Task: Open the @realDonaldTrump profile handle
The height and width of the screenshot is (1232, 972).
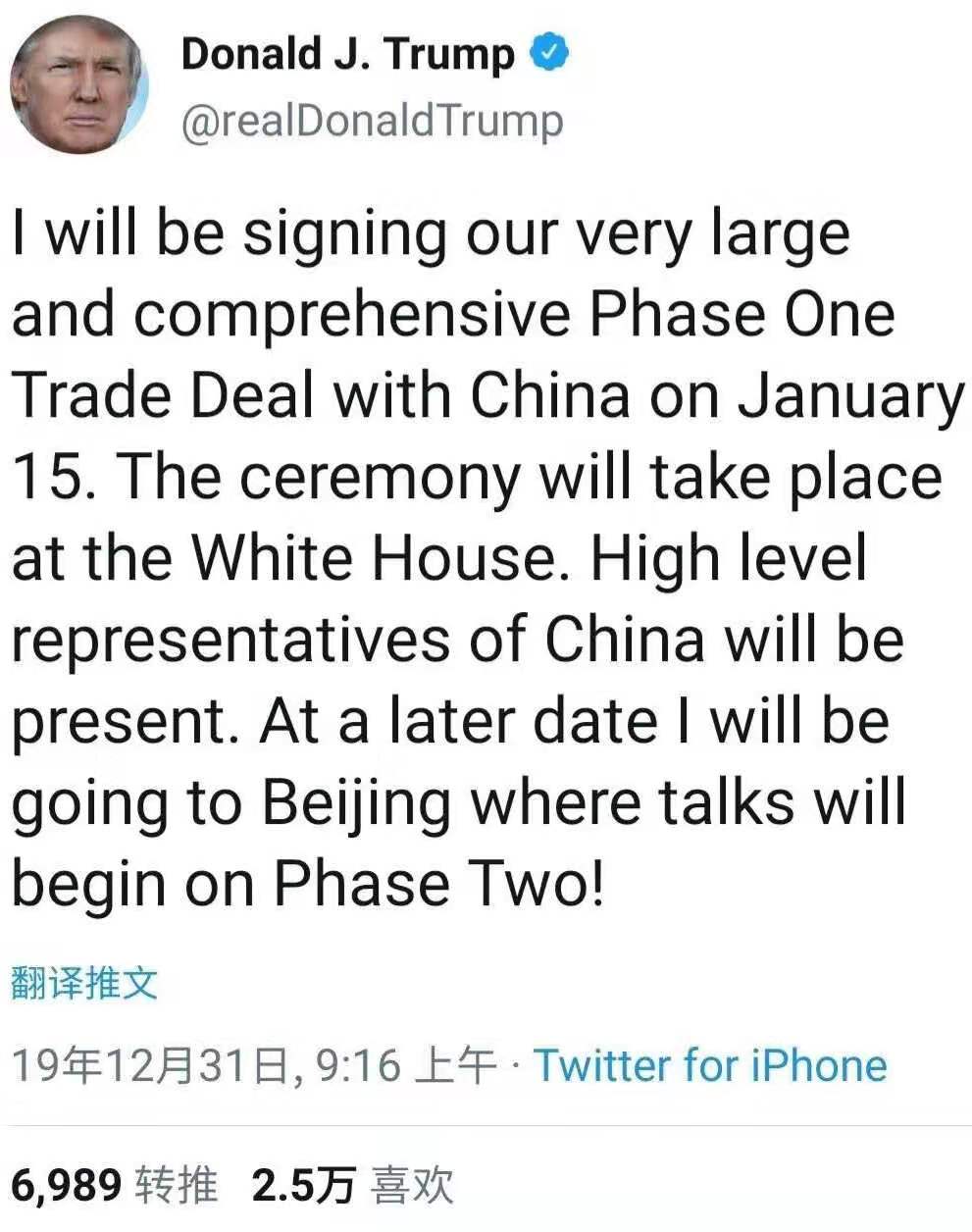Action: click(x=373, y=122)
